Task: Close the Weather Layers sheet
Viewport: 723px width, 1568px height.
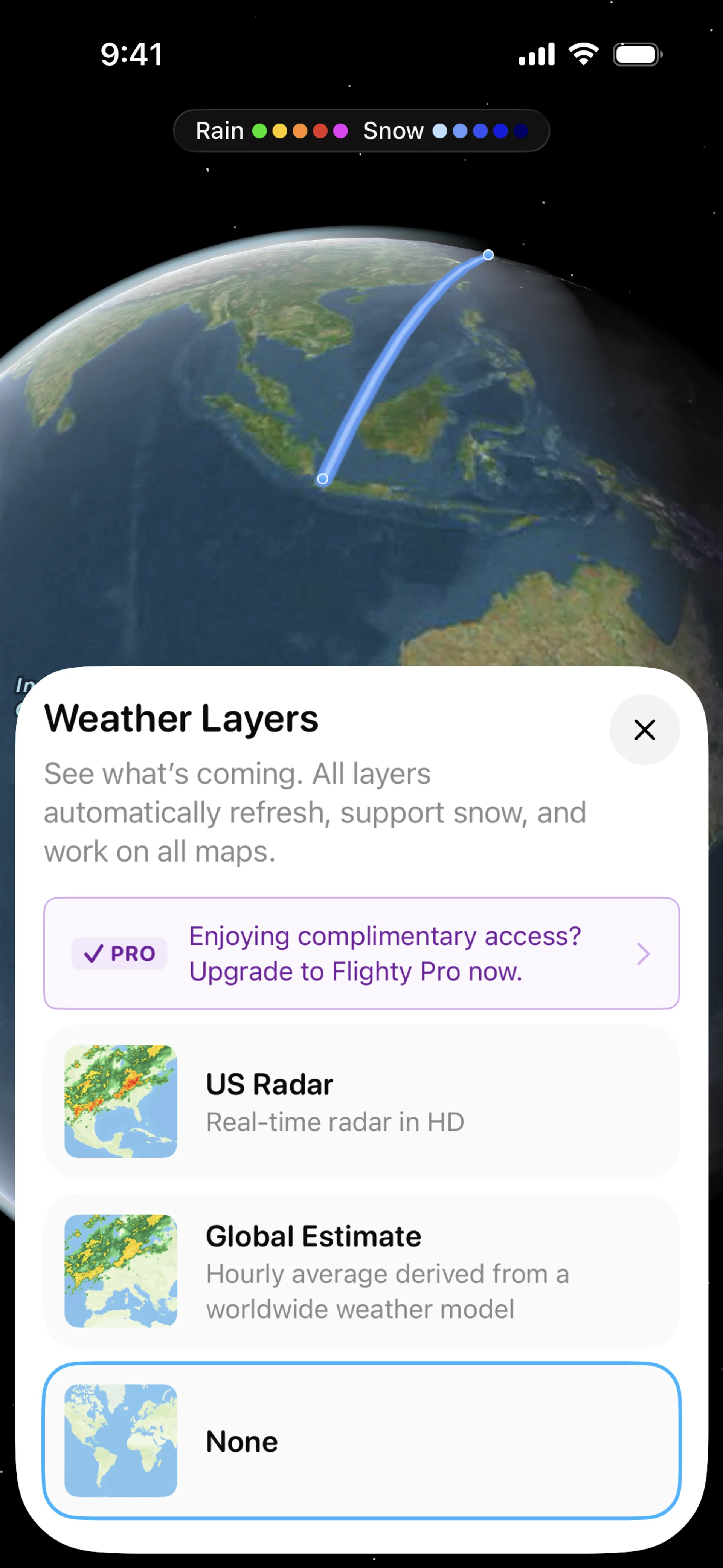Action: tap(644, 729)
